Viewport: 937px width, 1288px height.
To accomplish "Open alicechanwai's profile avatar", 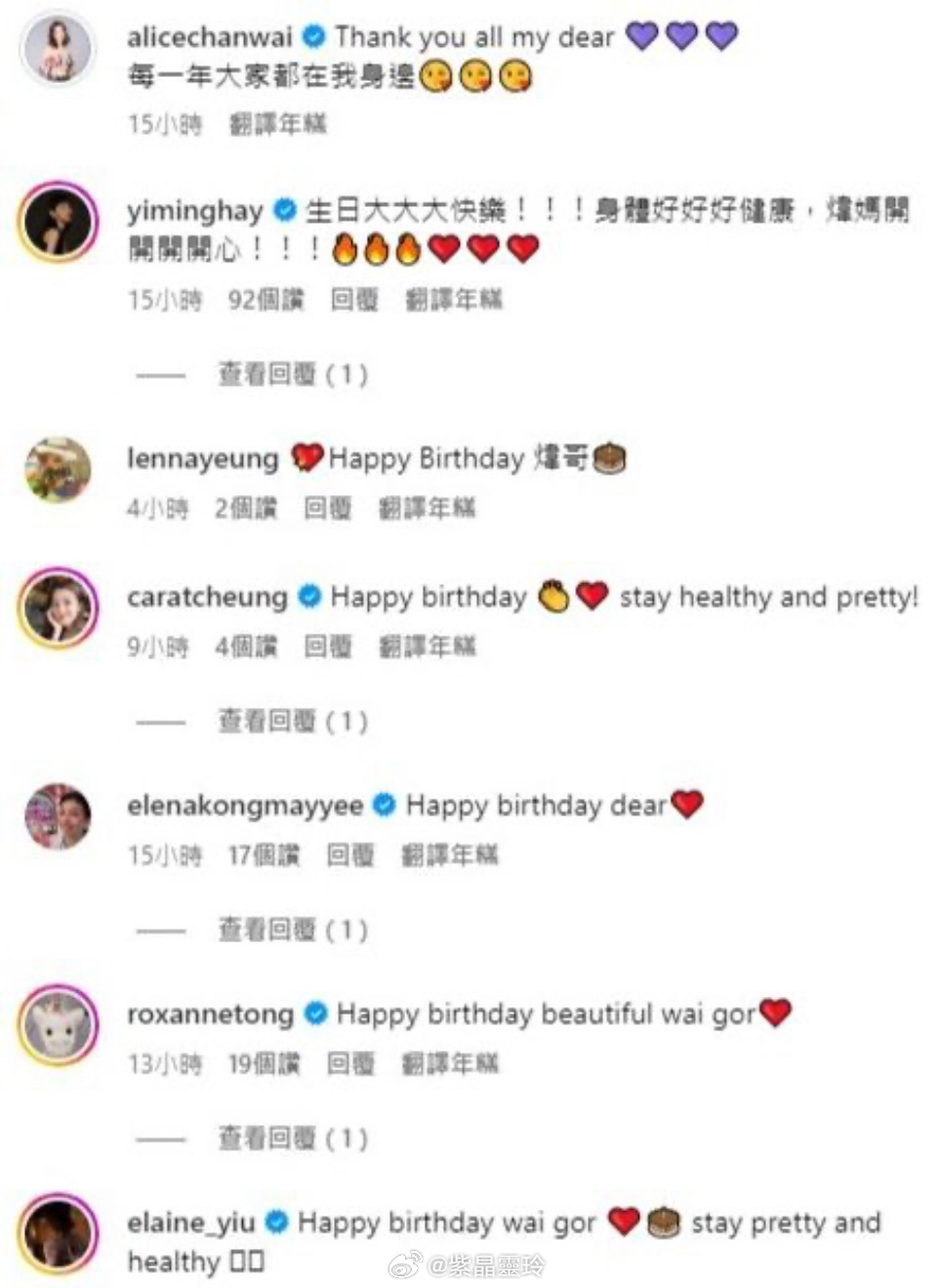I will [58, 49].
